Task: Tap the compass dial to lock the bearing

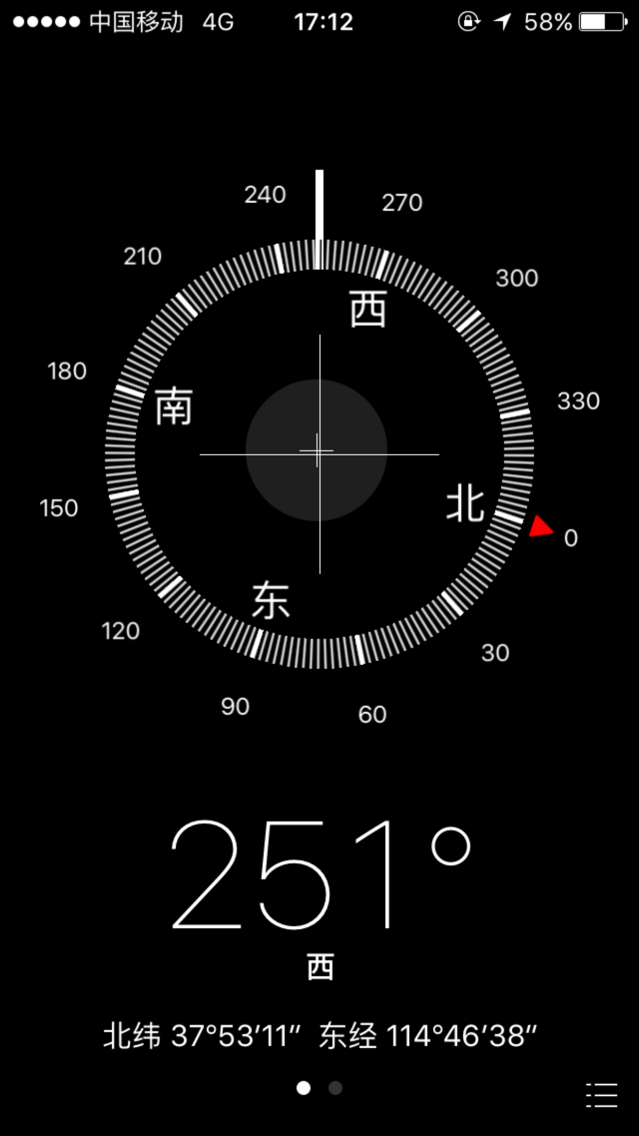Action: [x=320, y=454]
